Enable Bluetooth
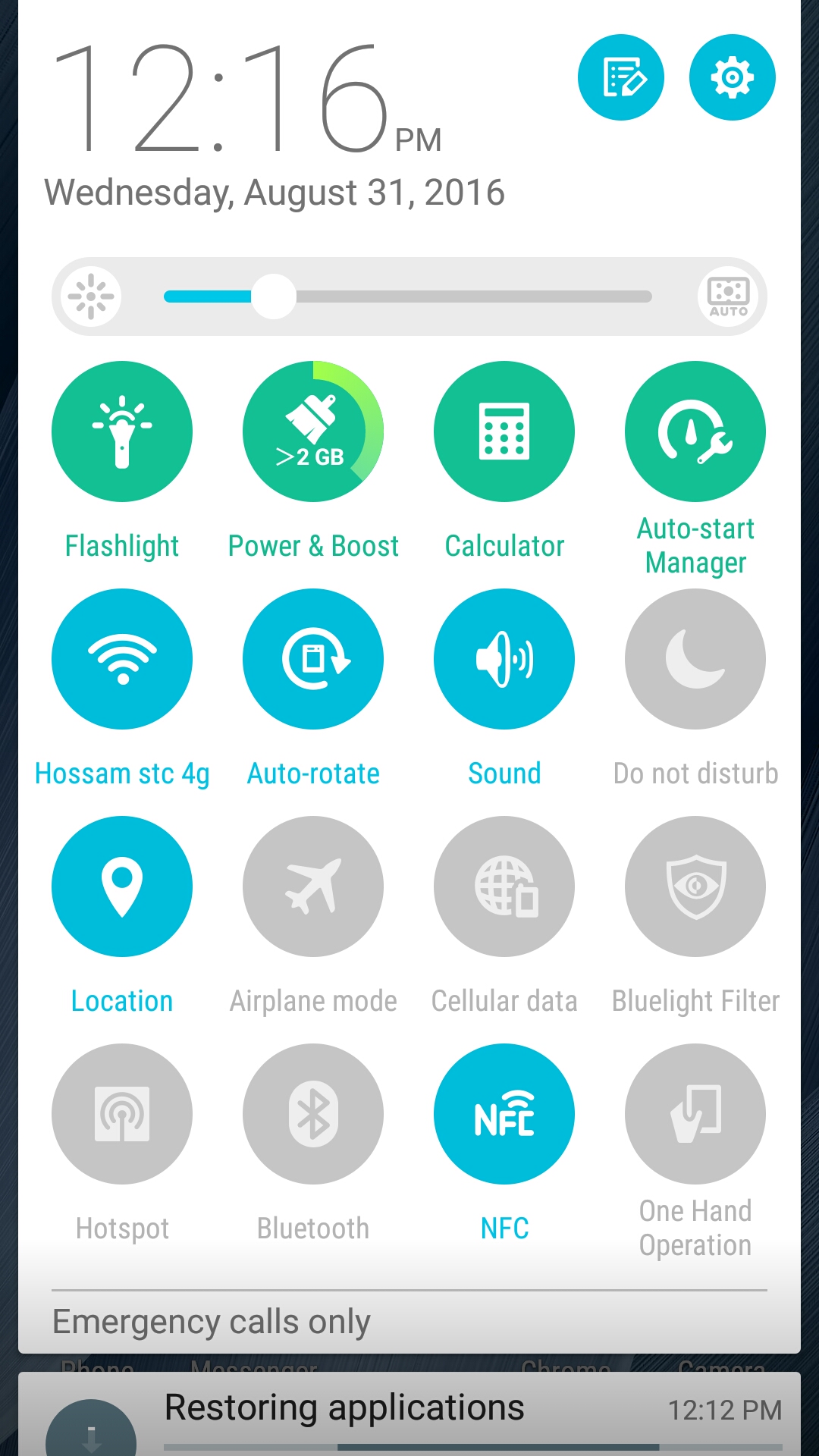 coord(313,1114)
